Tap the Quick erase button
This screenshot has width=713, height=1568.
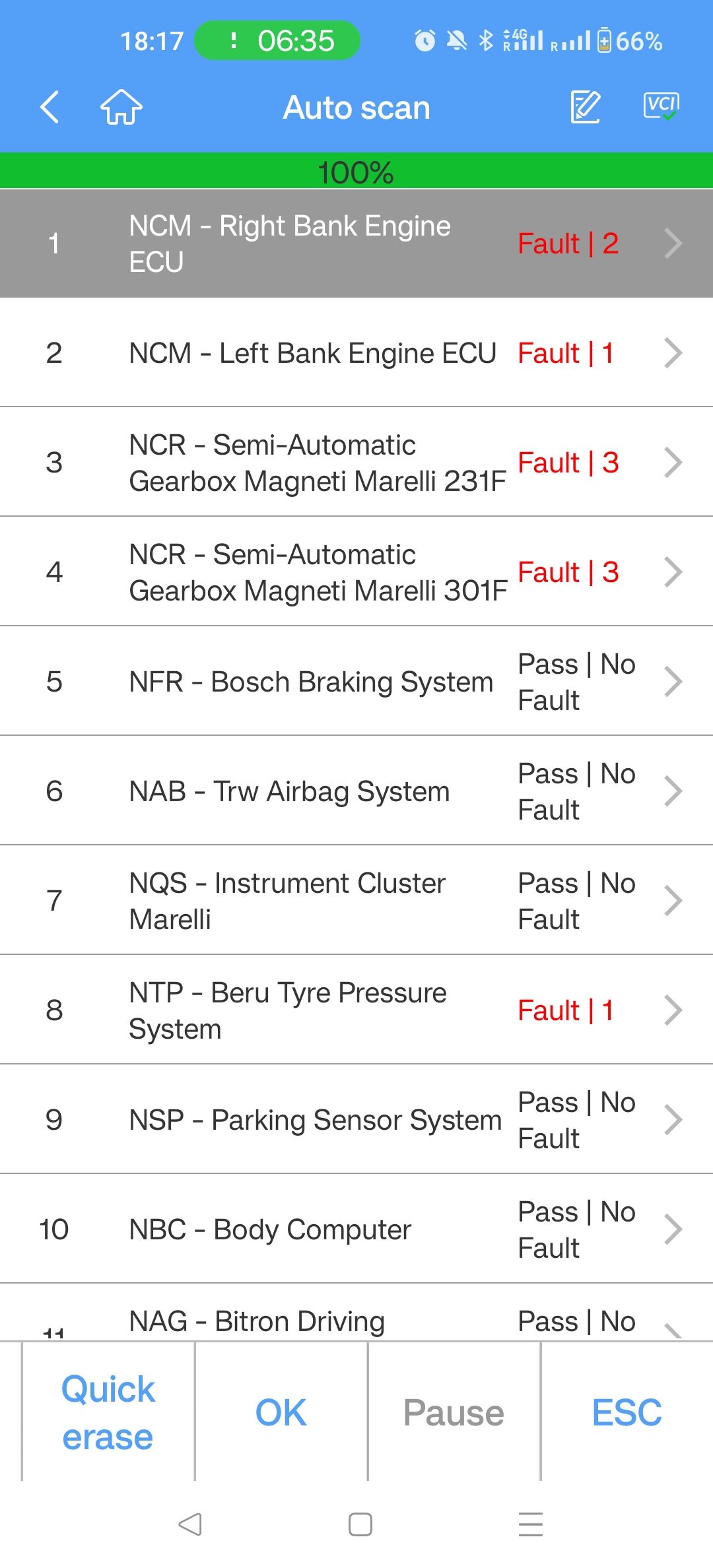[108, 1412]
